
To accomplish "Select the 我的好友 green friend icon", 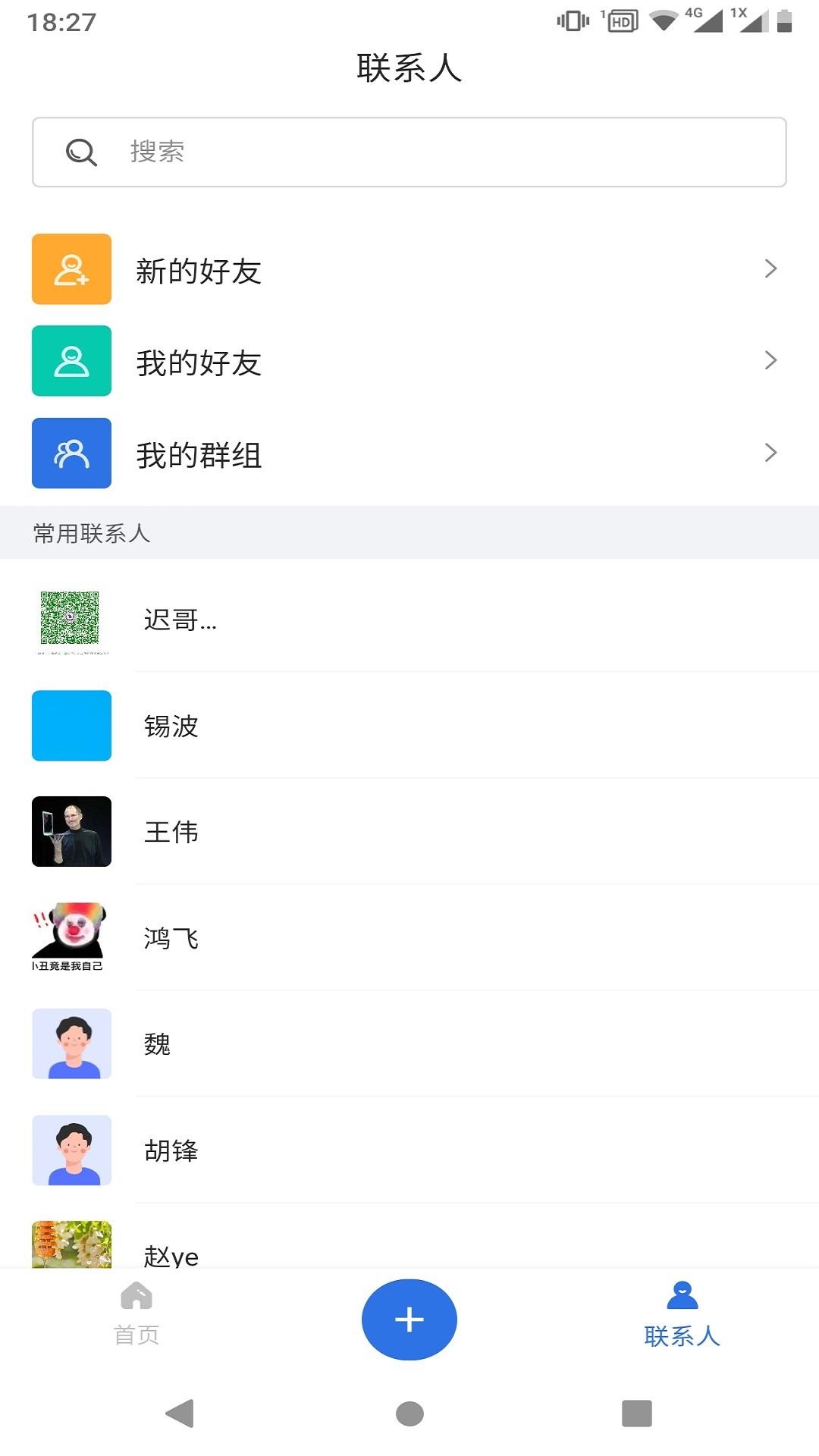I will coord(71,361).
